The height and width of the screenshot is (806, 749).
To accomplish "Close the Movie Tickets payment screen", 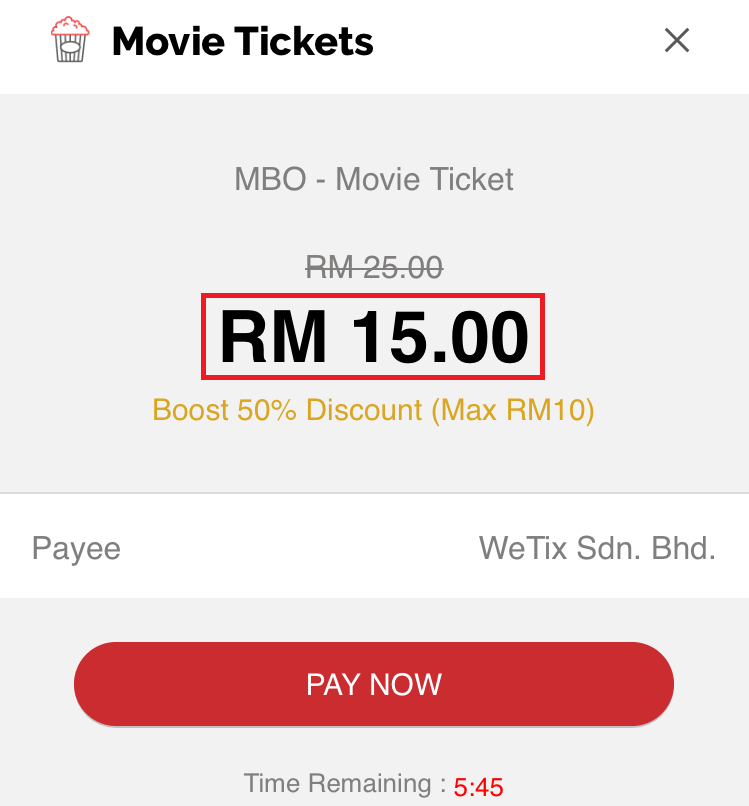I will (677, 41).
